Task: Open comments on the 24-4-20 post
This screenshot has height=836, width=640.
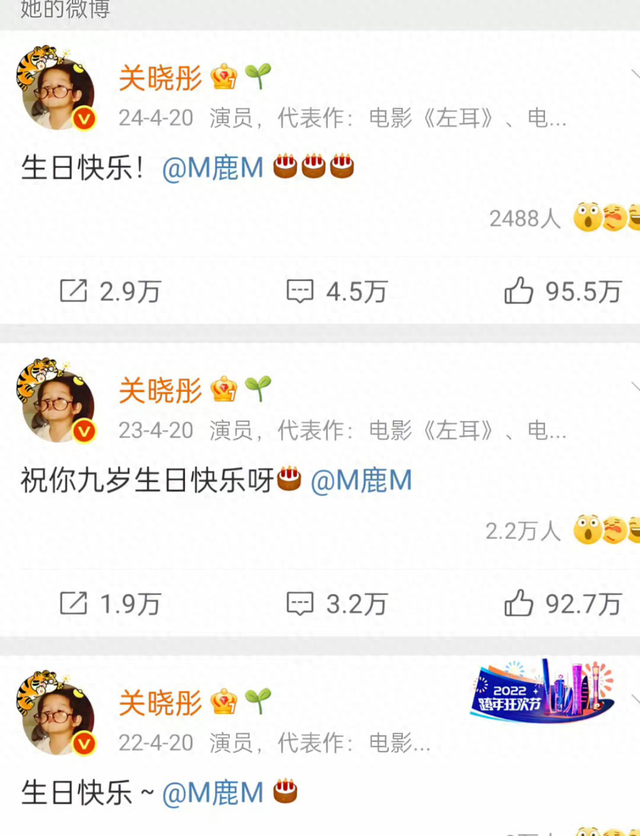Action: (x=336, y=291)
